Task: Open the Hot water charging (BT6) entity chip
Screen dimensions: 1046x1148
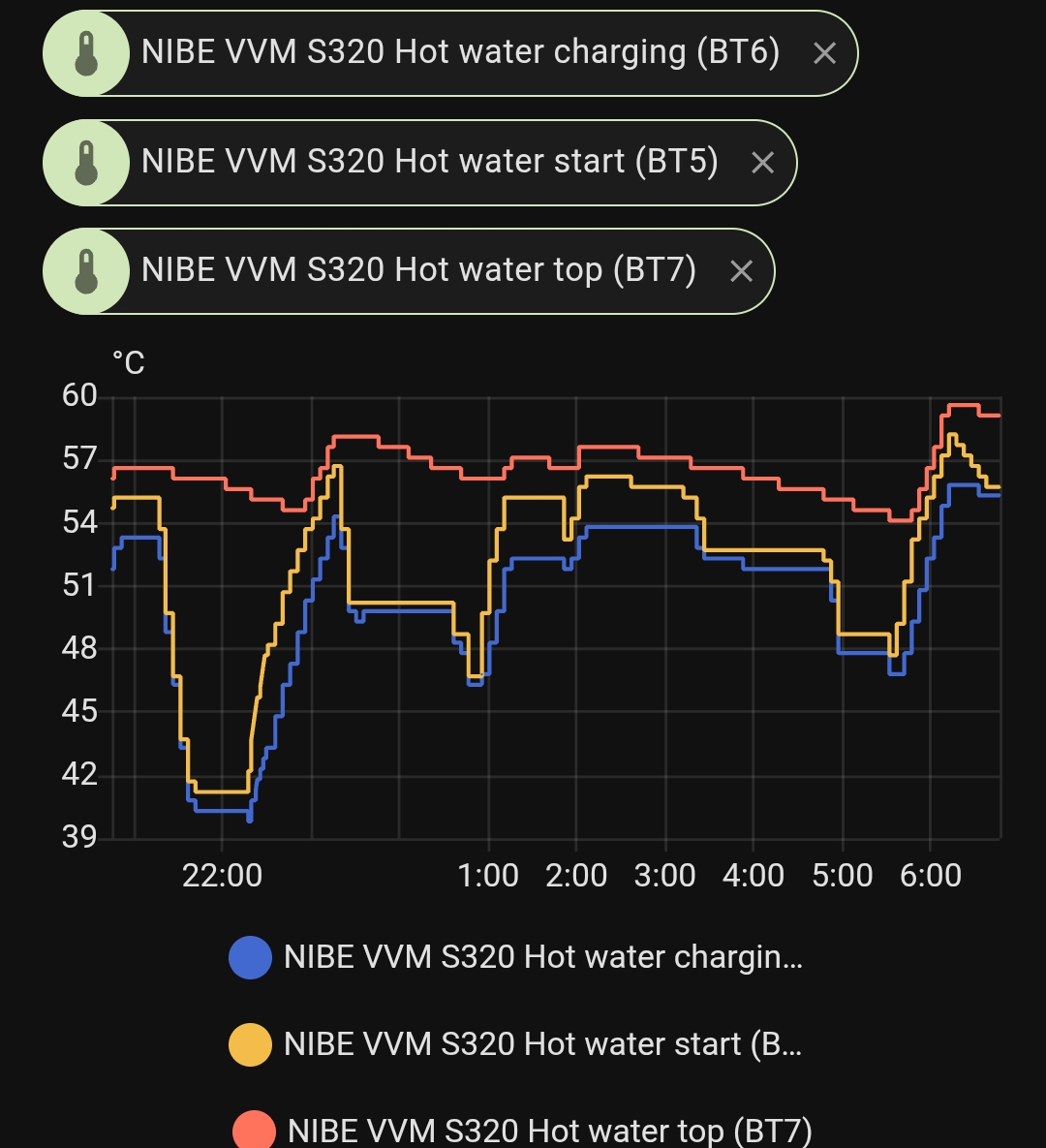Action: click(459, 52)
